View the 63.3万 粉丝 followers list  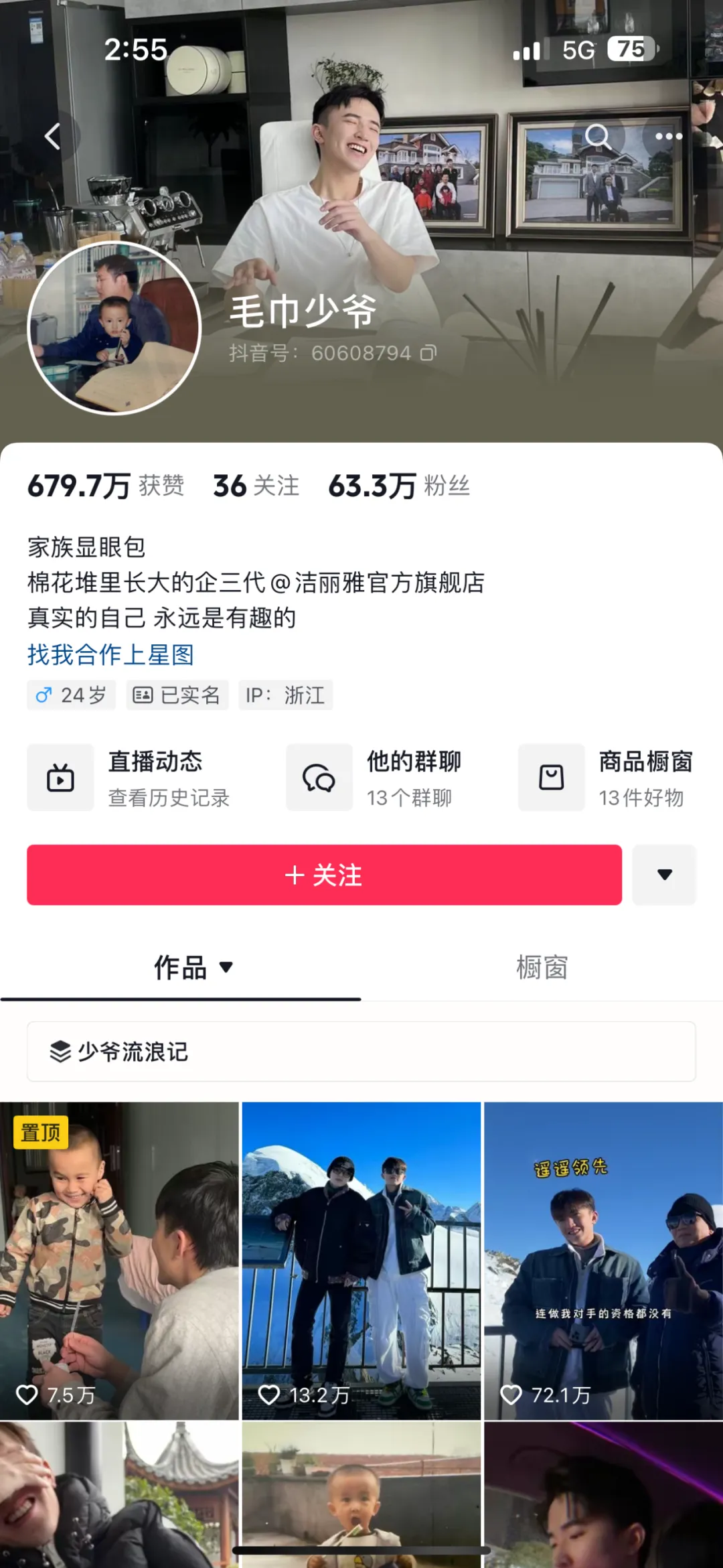click(x=399, y=486)
